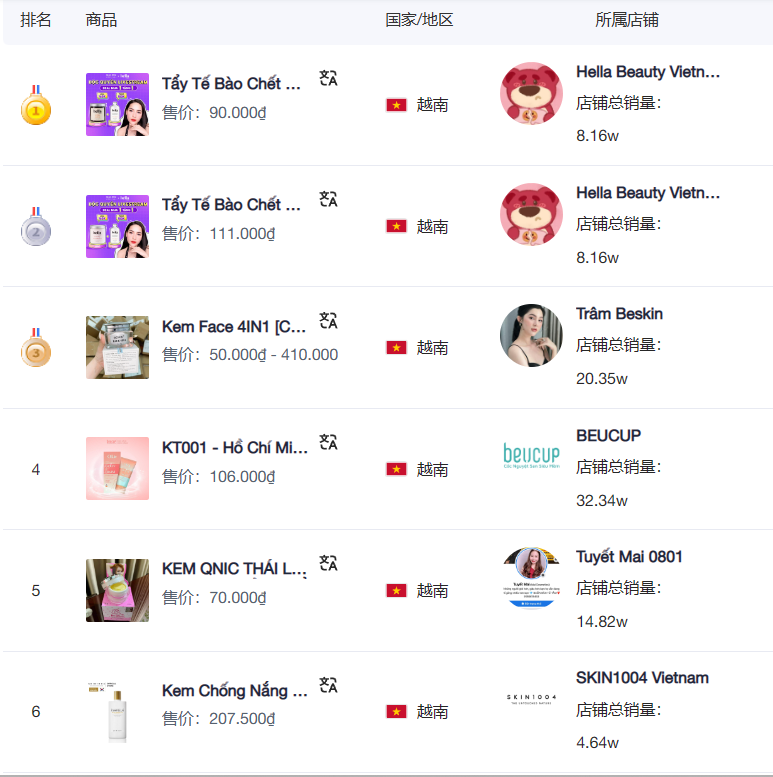Click the translate icon next to KT001 - Hồ Chí Mi...

(329, 441)
